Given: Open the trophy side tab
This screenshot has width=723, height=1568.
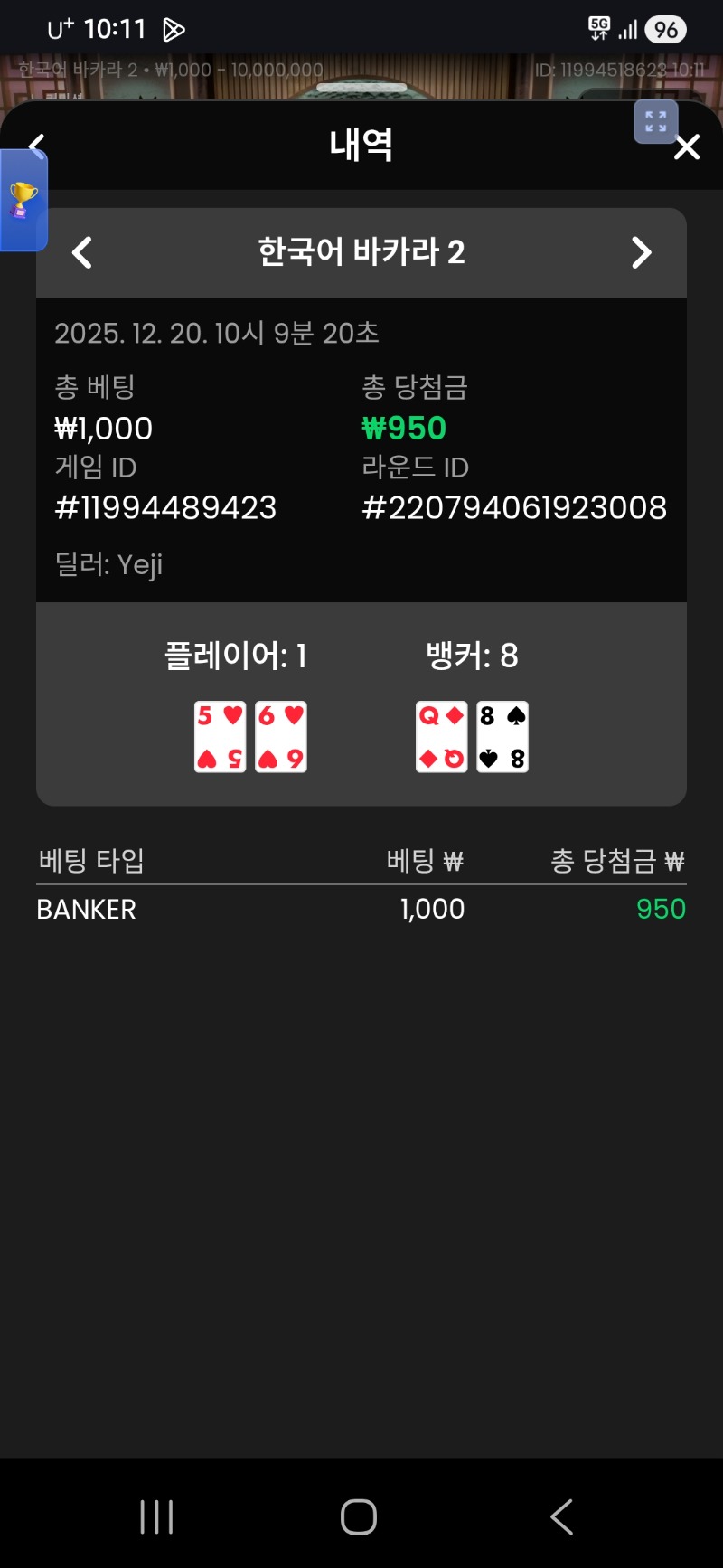Looking at the screenshot, I should 23,201.
